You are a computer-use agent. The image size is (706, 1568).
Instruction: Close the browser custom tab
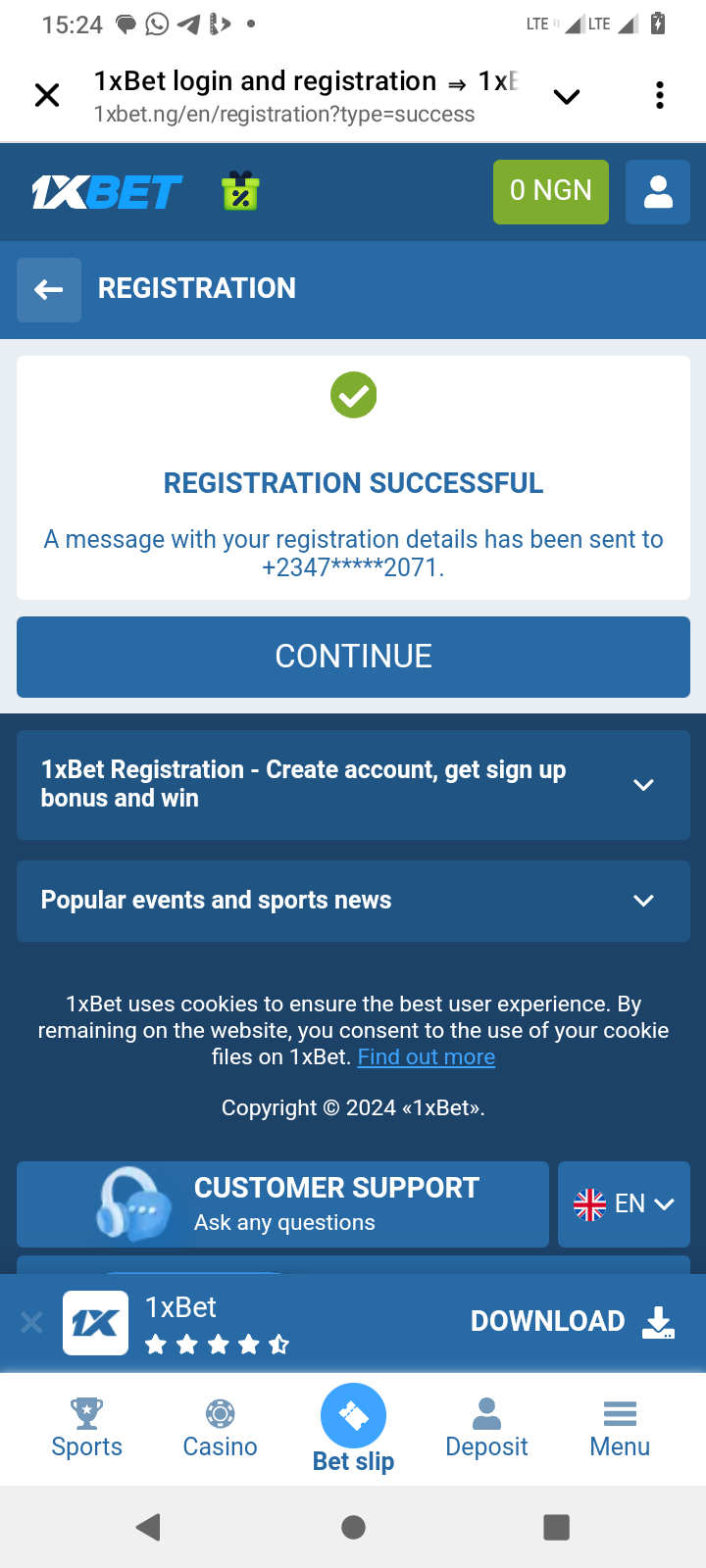(x=47, y=95)
